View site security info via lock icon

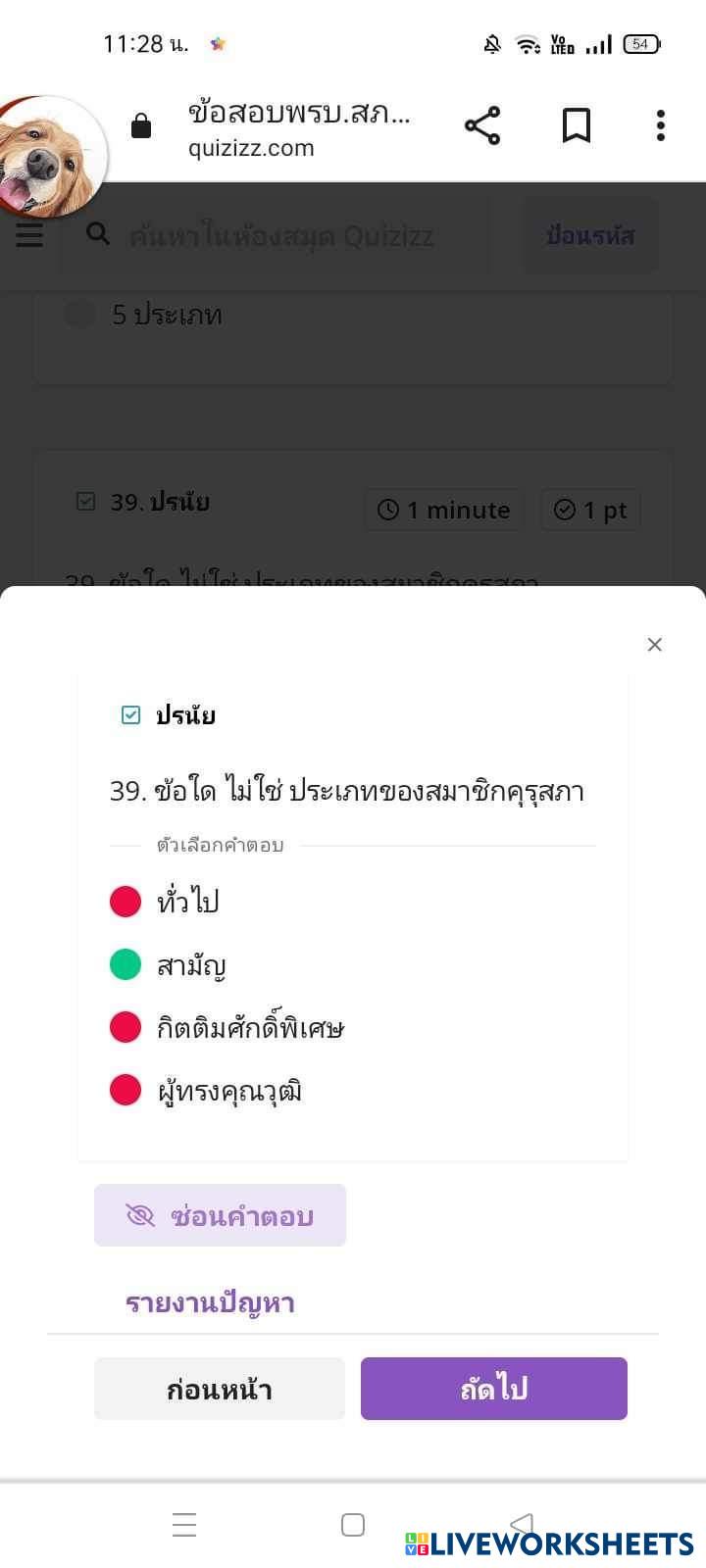(x=141, y=125)
